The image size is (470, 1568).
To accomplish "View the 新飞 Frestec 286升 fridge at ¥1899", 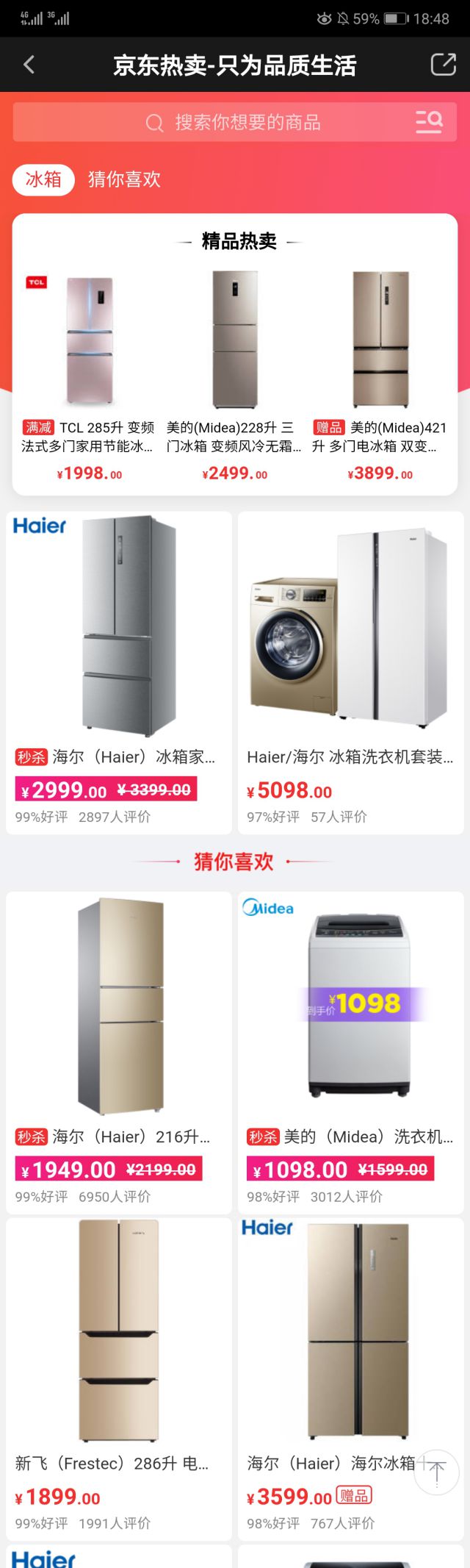I will point(119,1367).
